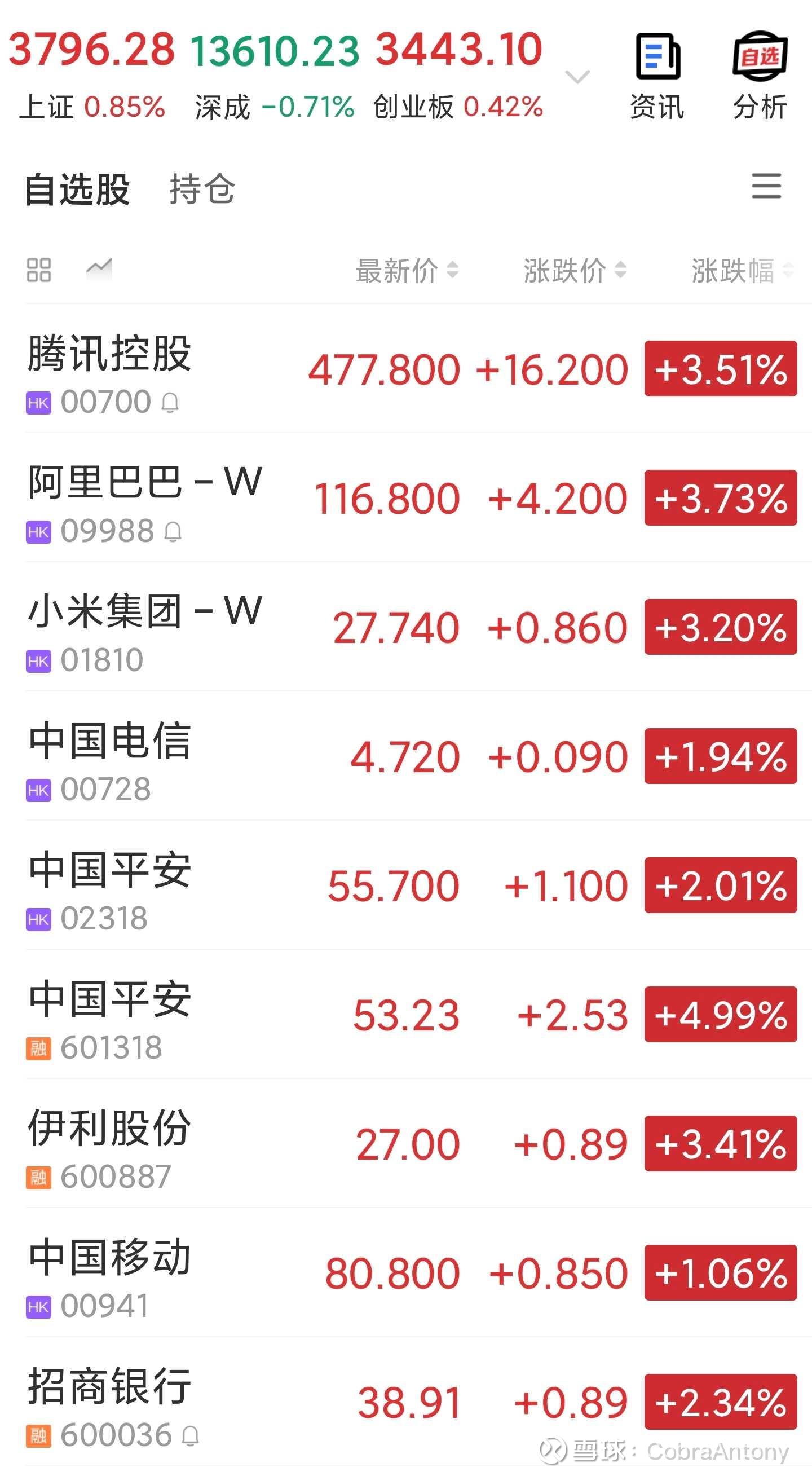Show the mini trend chart view
The width and height of the screenshot is (812, 1476).
tap(99, 268)
